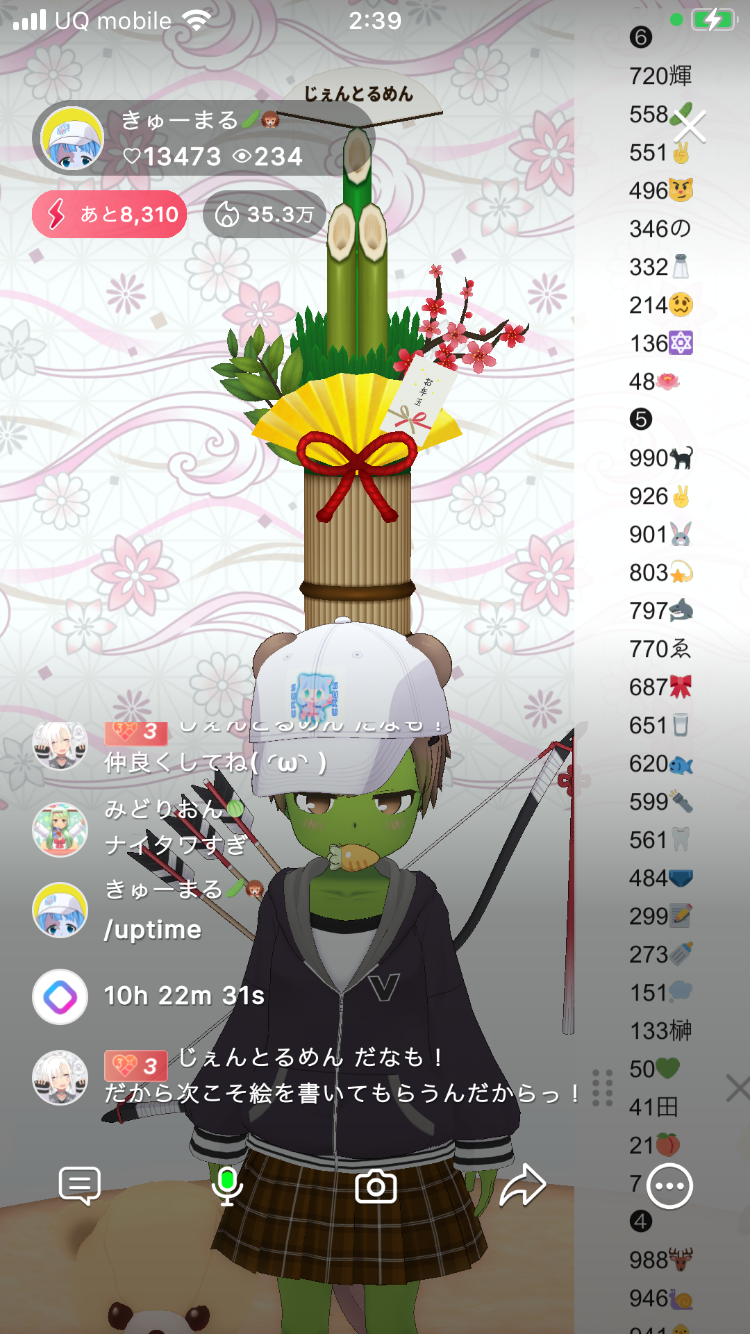Screen dimensions: 750x1334
Task: Take a screenshot with camera icon
Action: [376, 1186]
